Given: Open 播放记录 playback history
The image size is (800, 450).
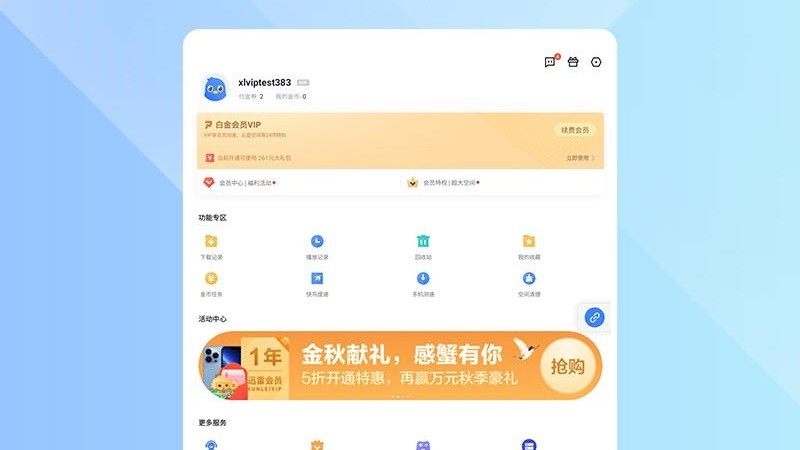Looking at the screenshot, I should (317, 247).
